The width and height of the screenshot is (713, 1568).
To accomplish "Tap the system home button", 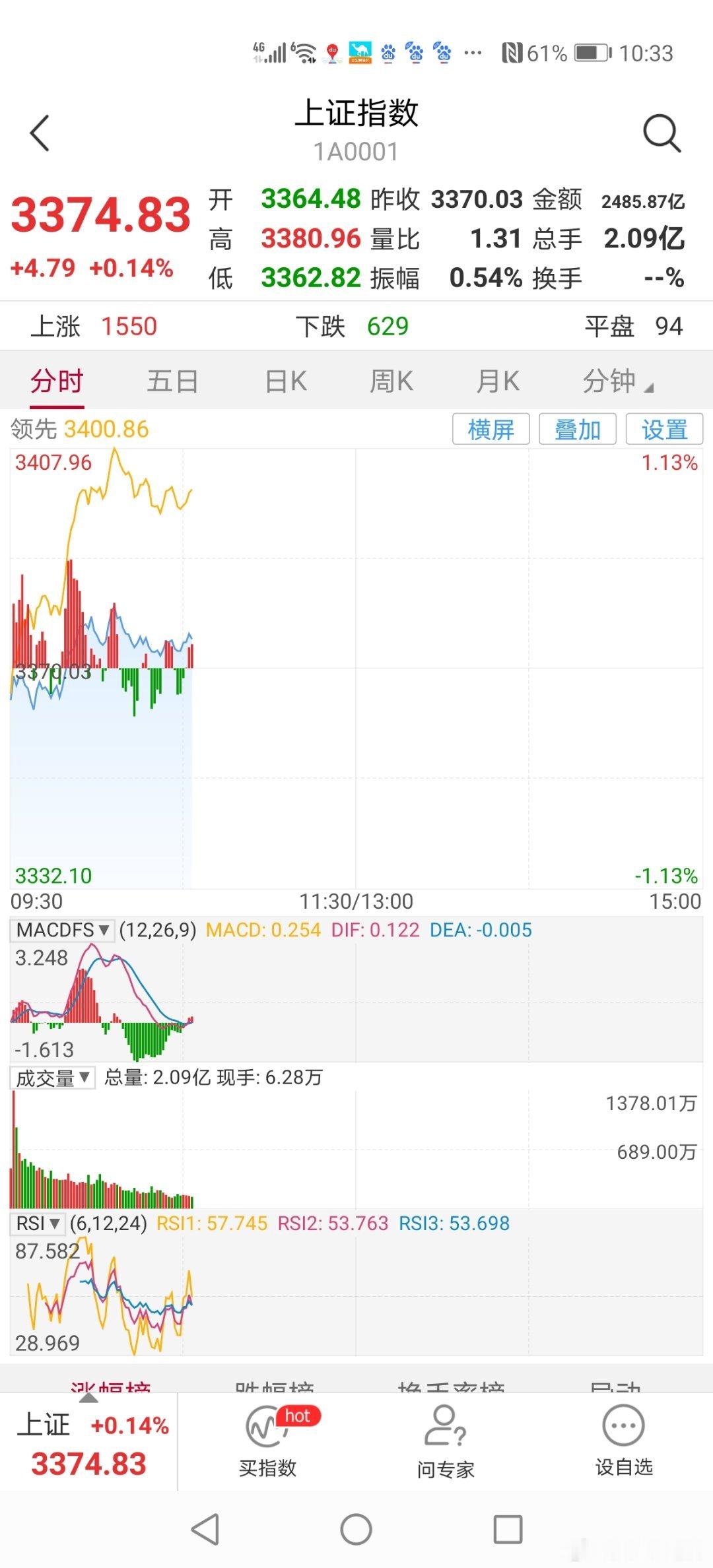I will (356, 1529).
